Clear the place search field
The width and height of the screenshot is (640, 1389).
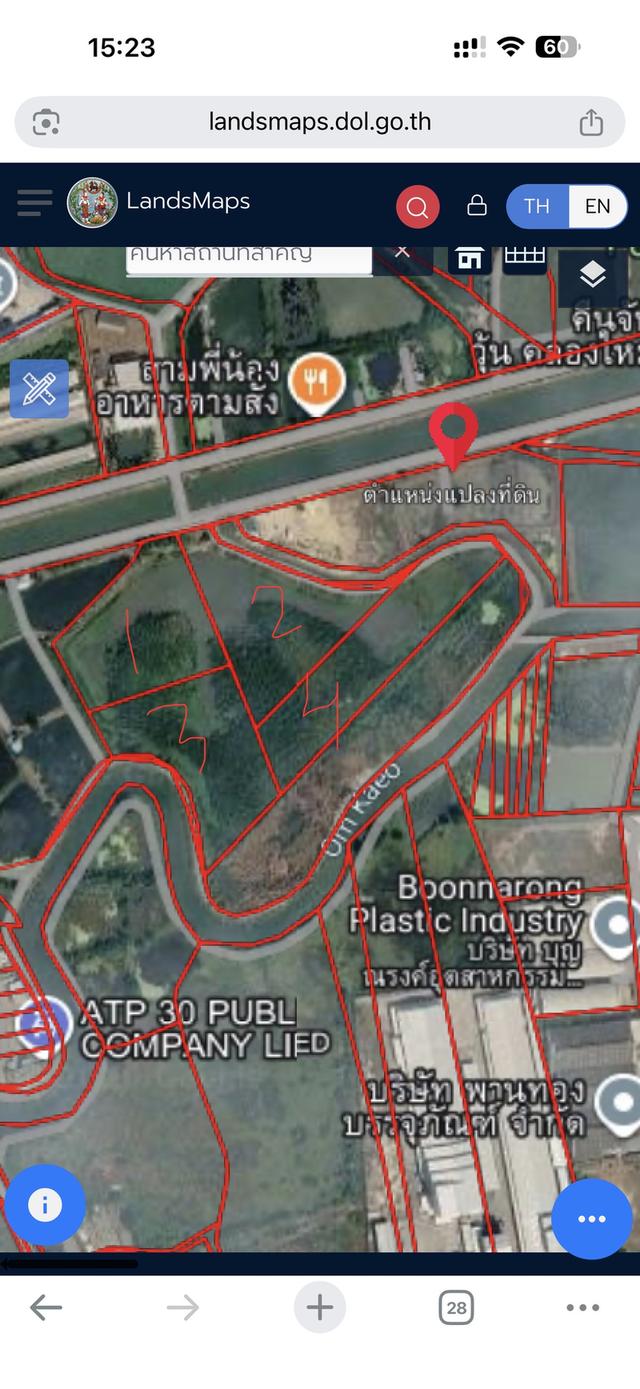[402, 254]
